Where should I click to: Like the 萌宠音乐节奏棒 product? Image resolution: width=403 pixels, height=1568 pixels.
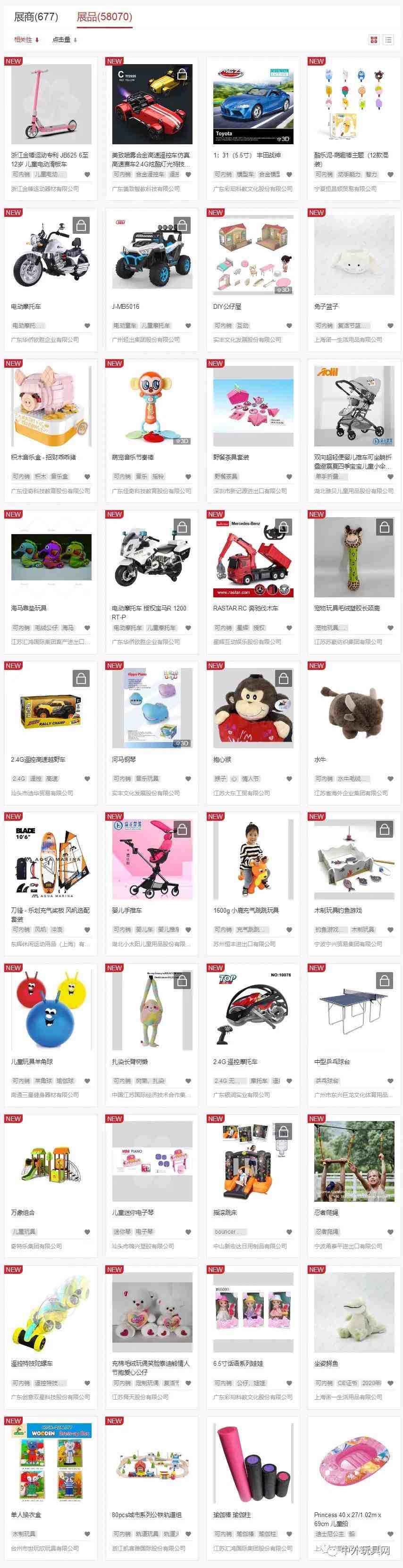(x=188, y=477)
